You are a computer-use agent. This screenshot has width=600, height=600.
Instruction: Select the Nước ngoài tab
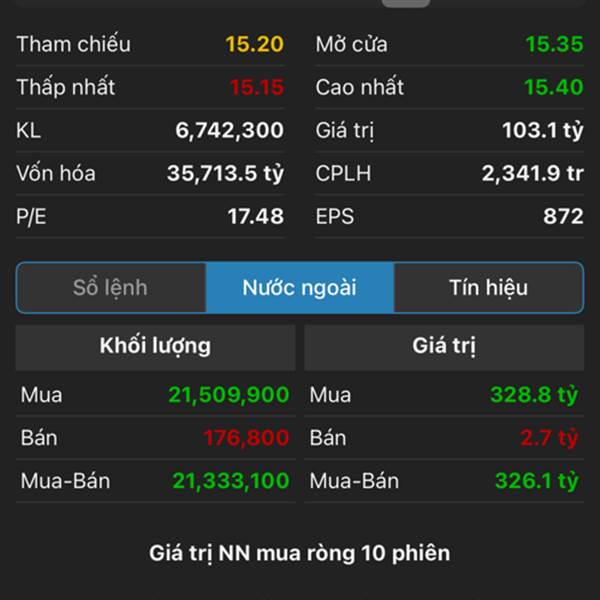coord(299,288)
